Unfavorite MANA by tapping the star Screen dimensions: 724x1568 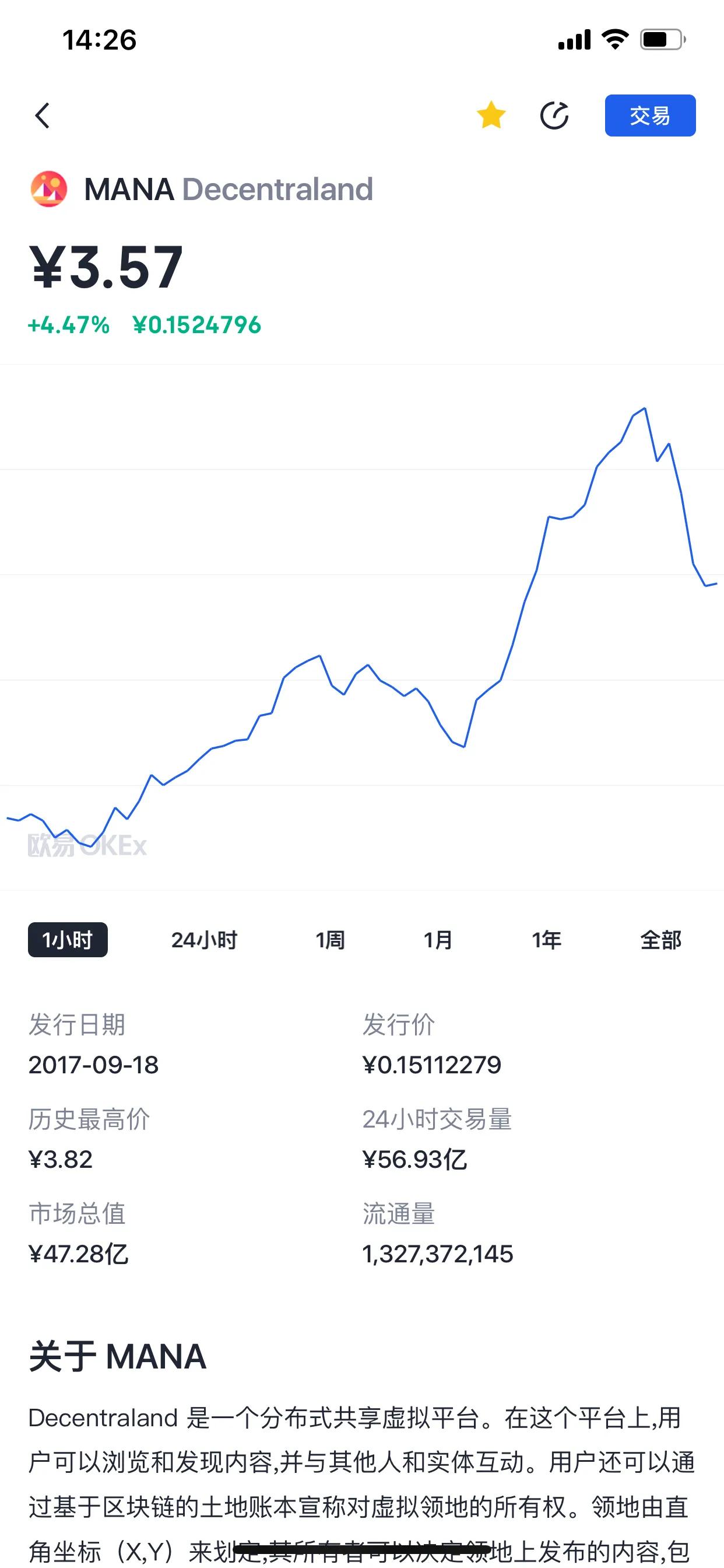tap(490, 115)
